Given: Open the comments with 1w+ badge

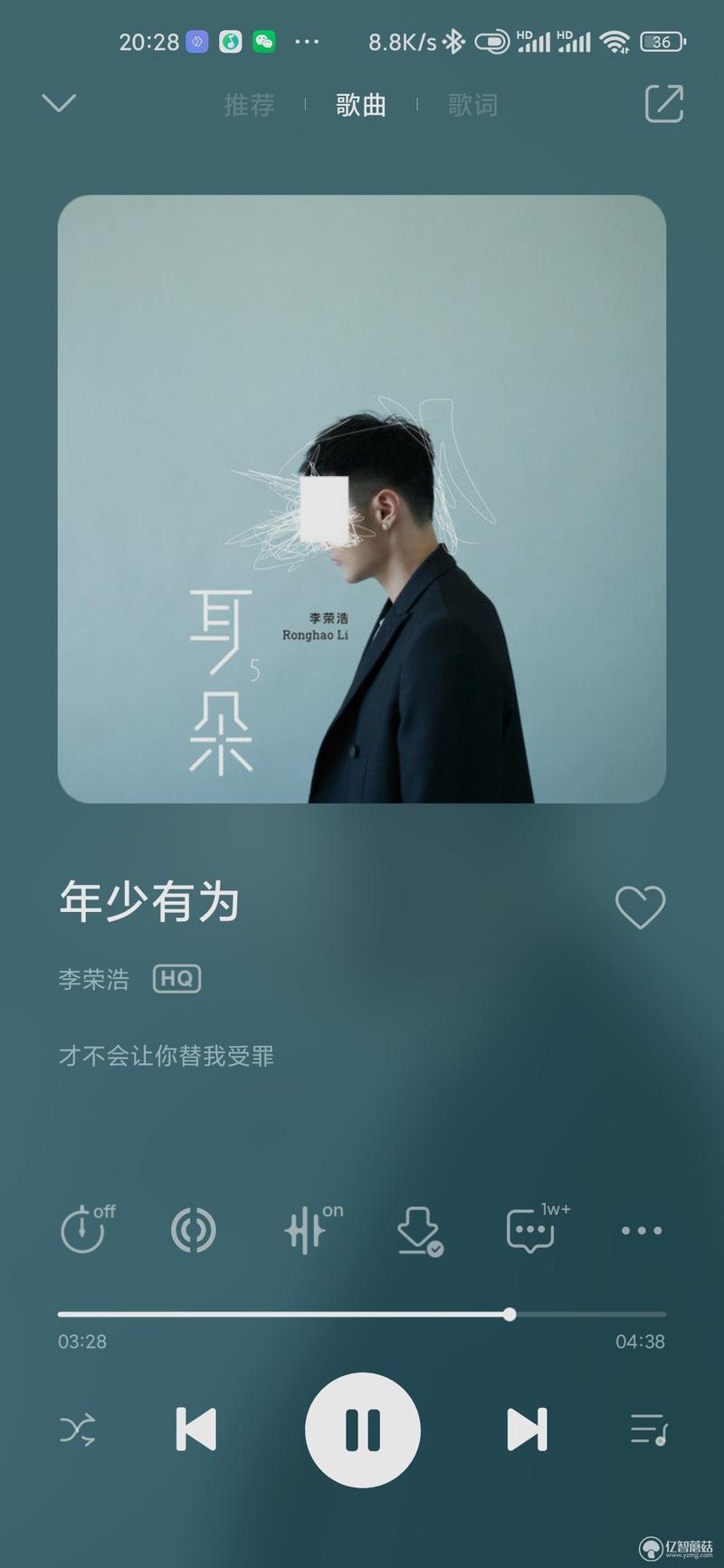Looking at the screenshot, I should (531, 1231).
